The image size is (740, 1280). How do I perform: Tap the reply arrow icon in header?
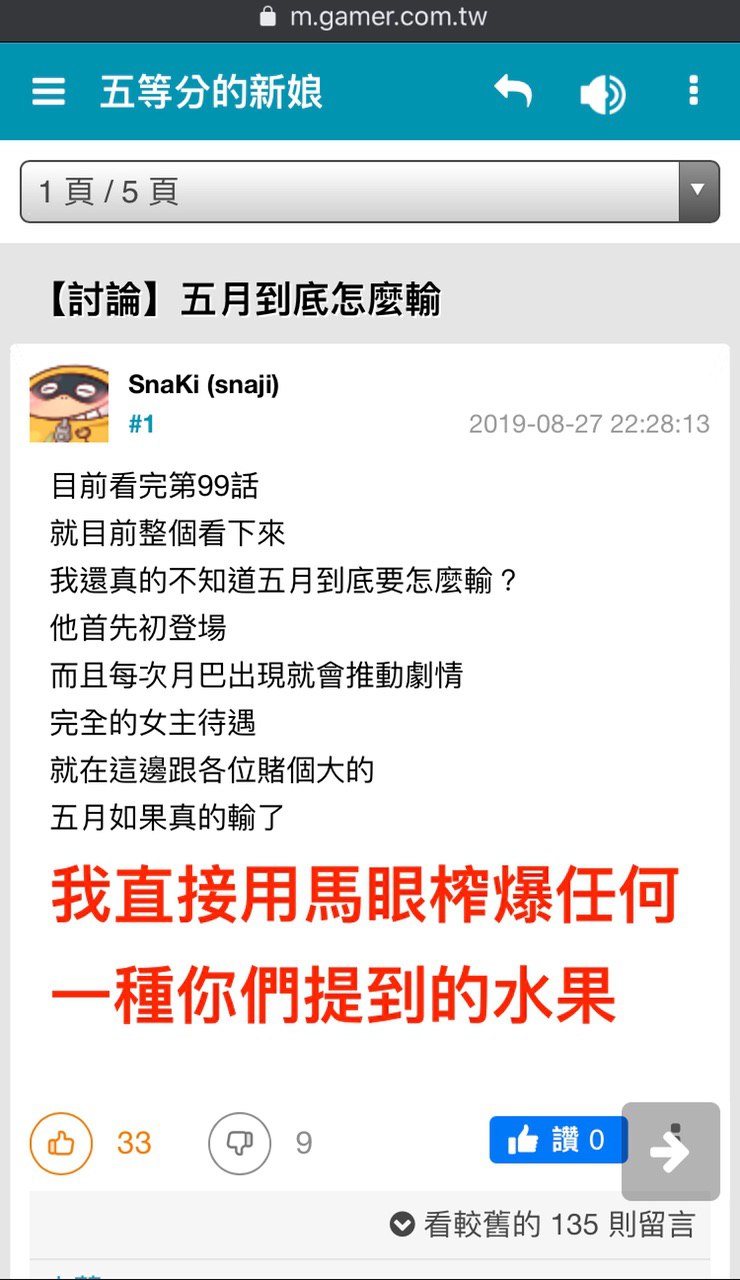point(513,92)
